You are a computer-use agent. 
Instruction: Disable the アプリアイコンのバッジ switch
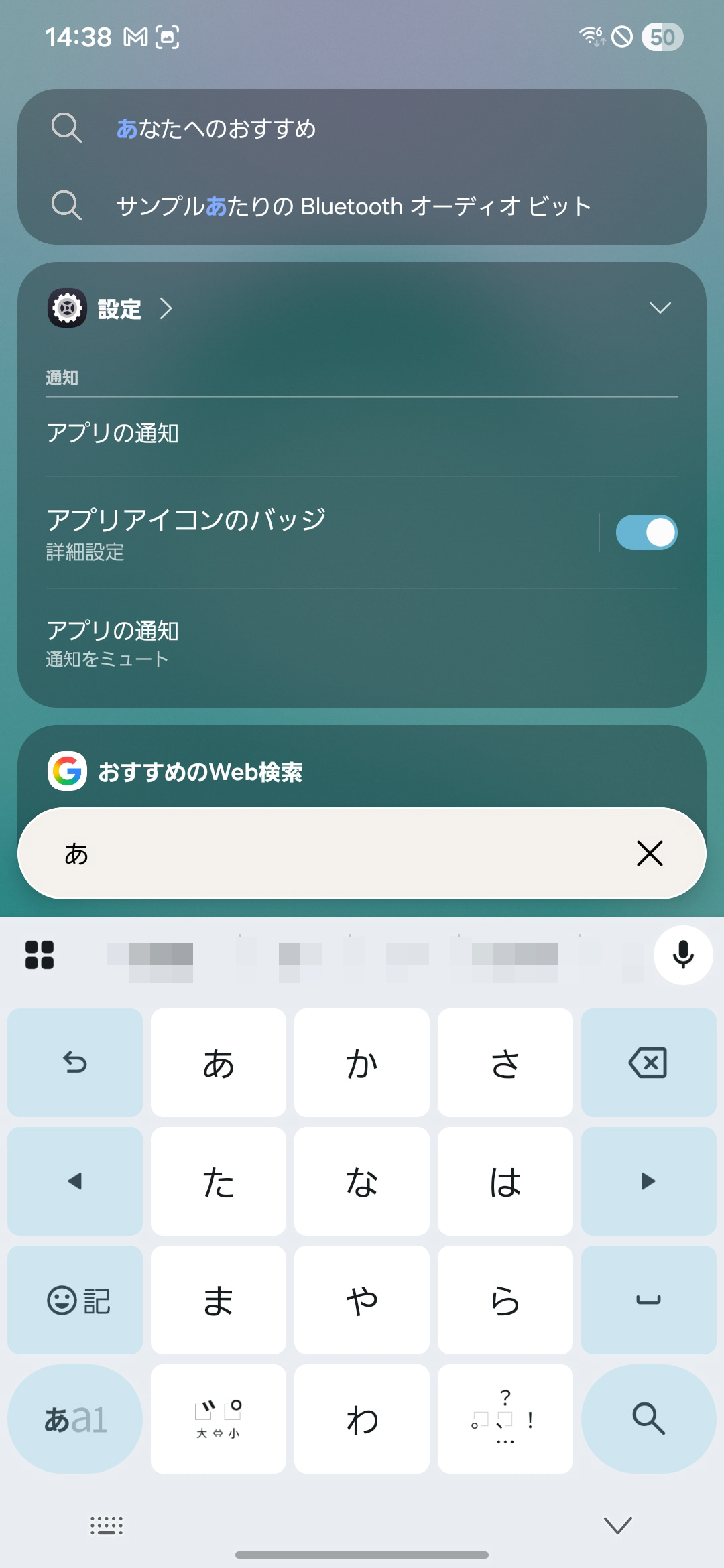[646, 532]
